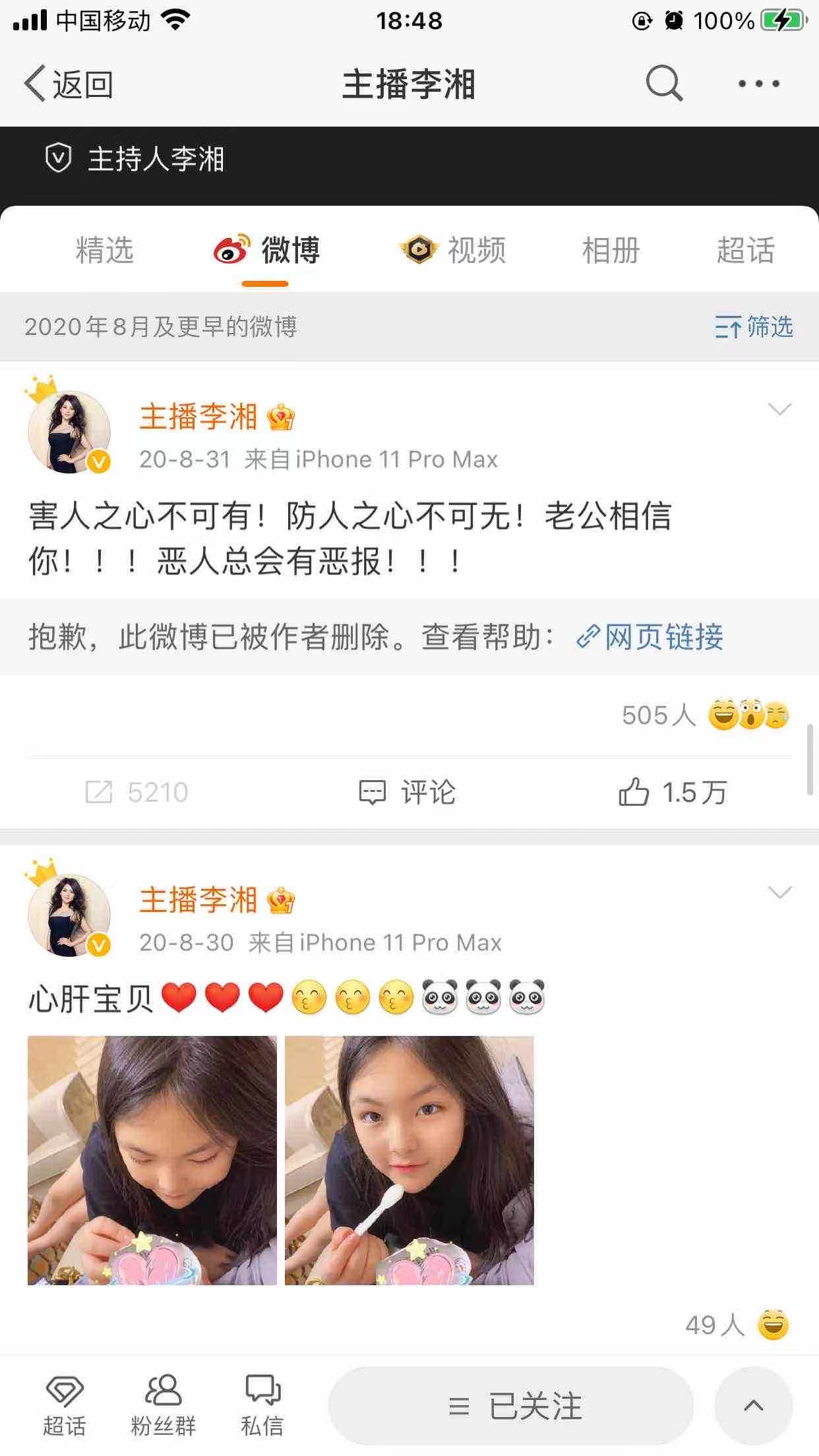This screenshot has height=1456, width=819.
Task: Expand the chevron menu on the 20-8-31 post
Action: tap(779, 409)
